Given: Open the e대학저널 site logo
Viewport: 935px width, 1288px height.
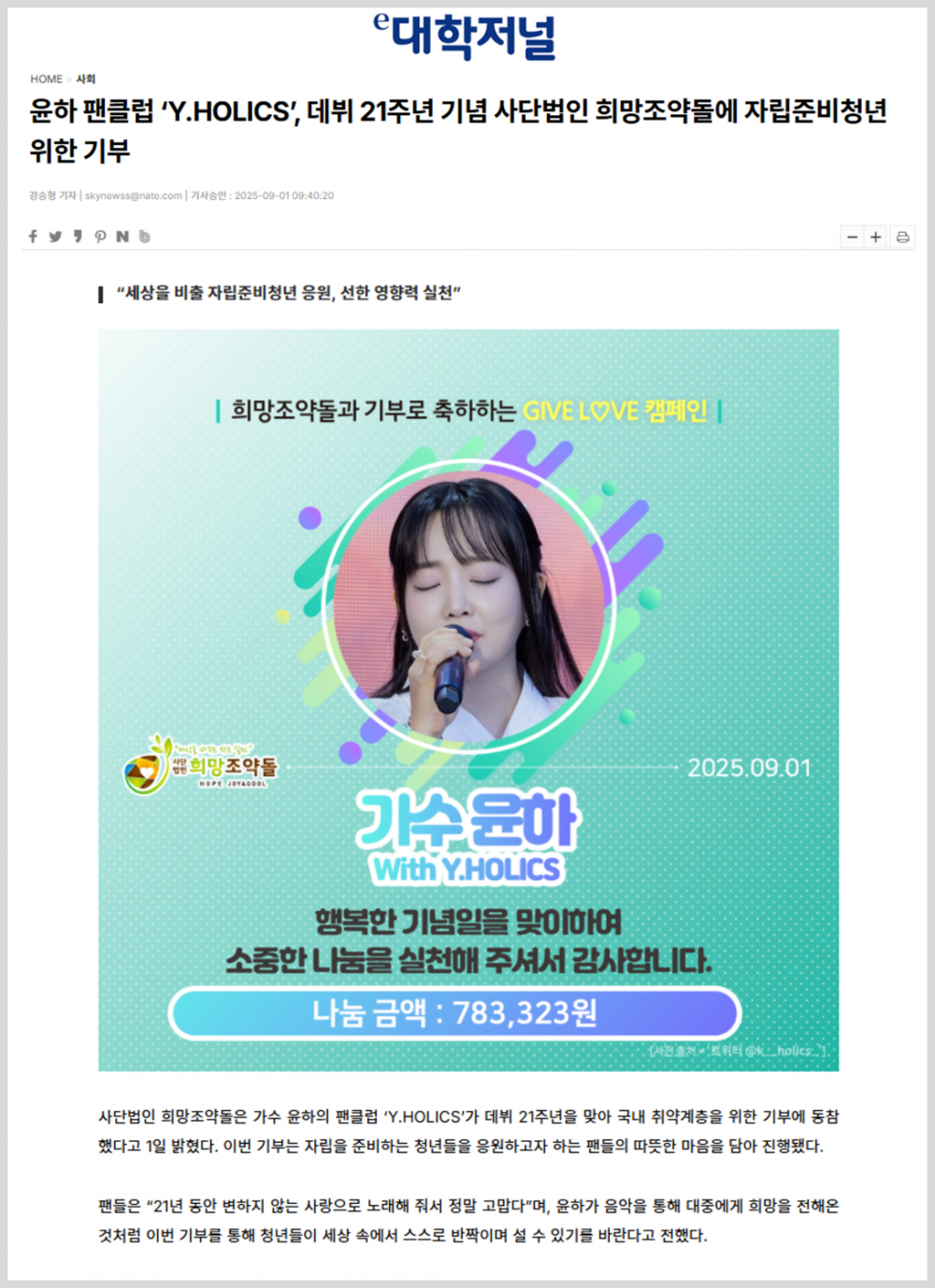Looking at the screenshot, I should 465,36.
